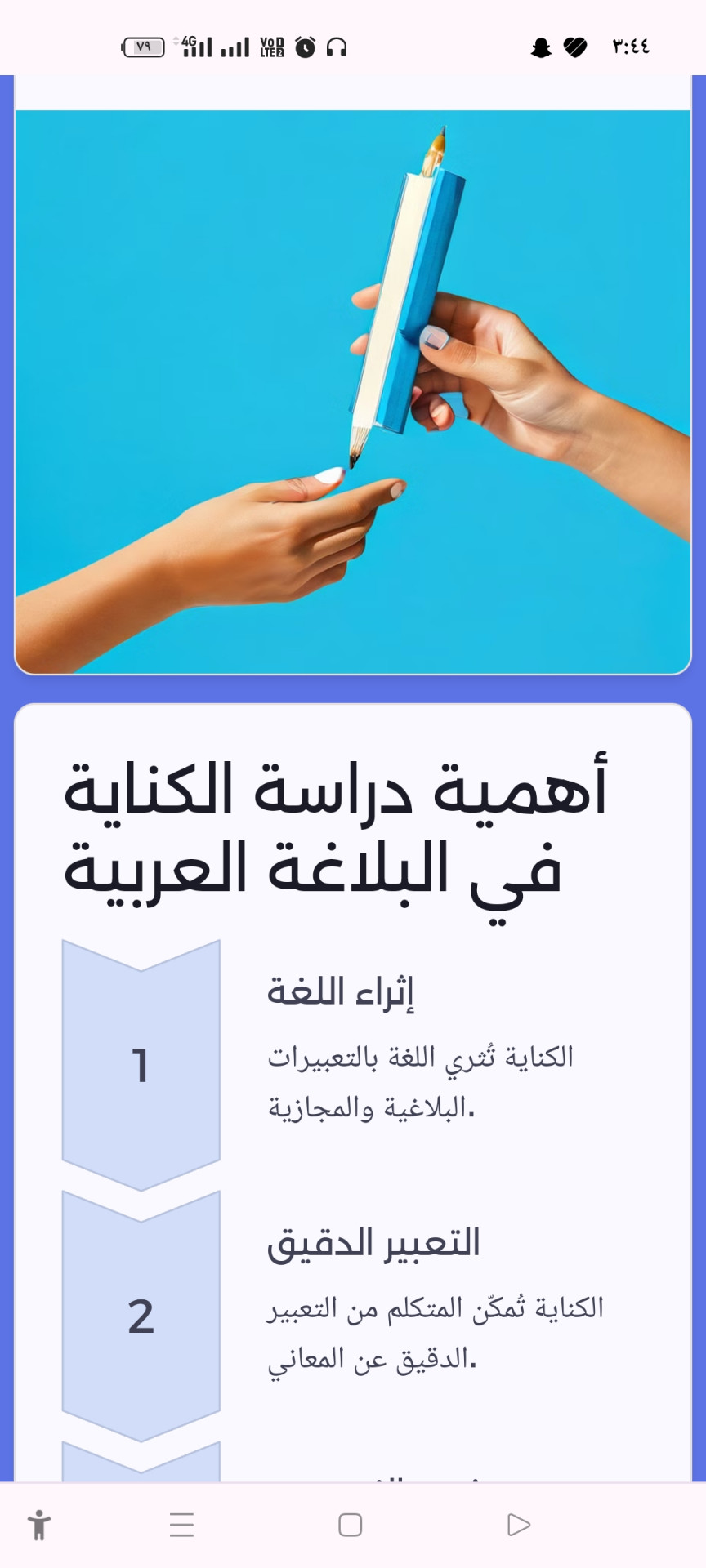Open the accessibility shortcut in navigation bar
The width and height of the screenshot is (706, 1568).
(x=38, y=1525)
